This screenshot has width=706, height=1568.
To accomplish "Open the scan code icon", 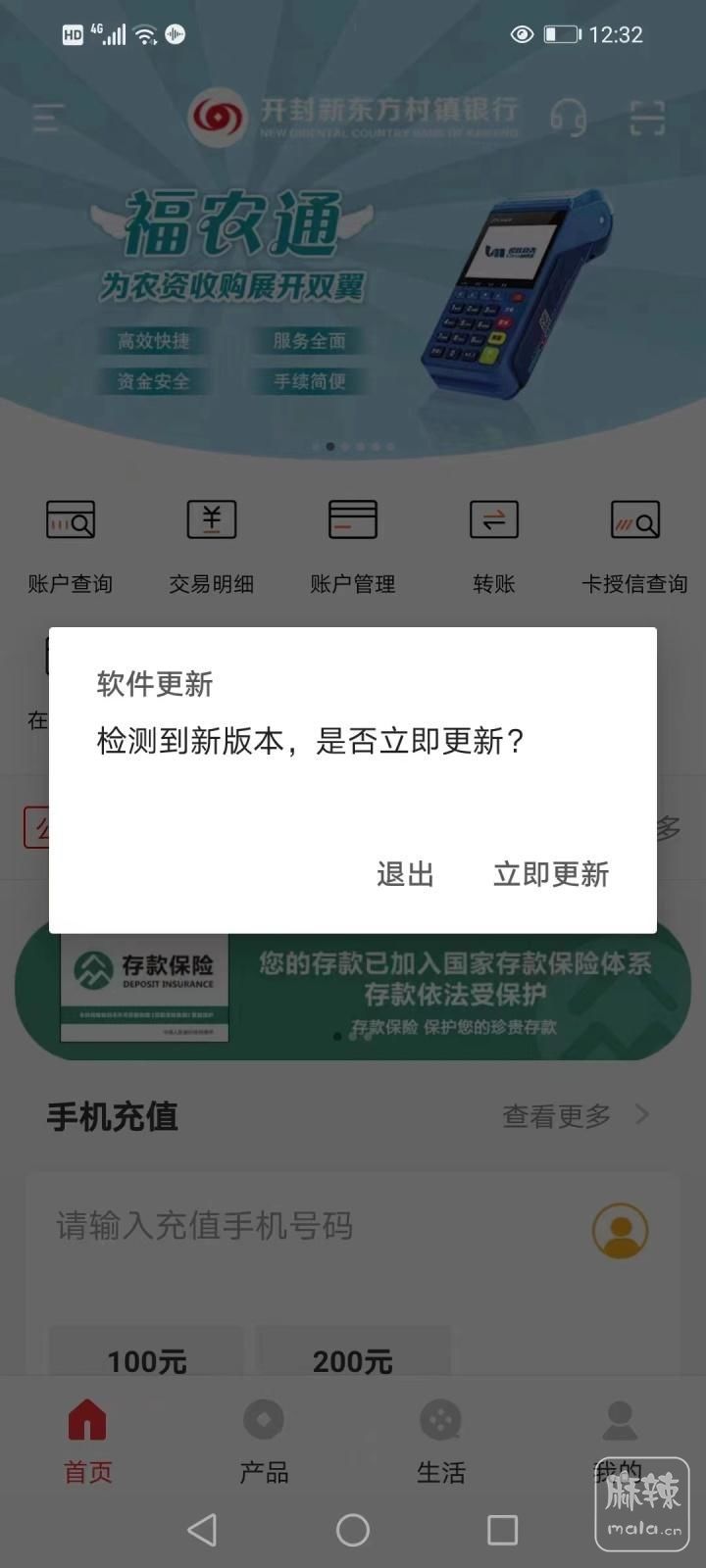I will tap(646, 118).
